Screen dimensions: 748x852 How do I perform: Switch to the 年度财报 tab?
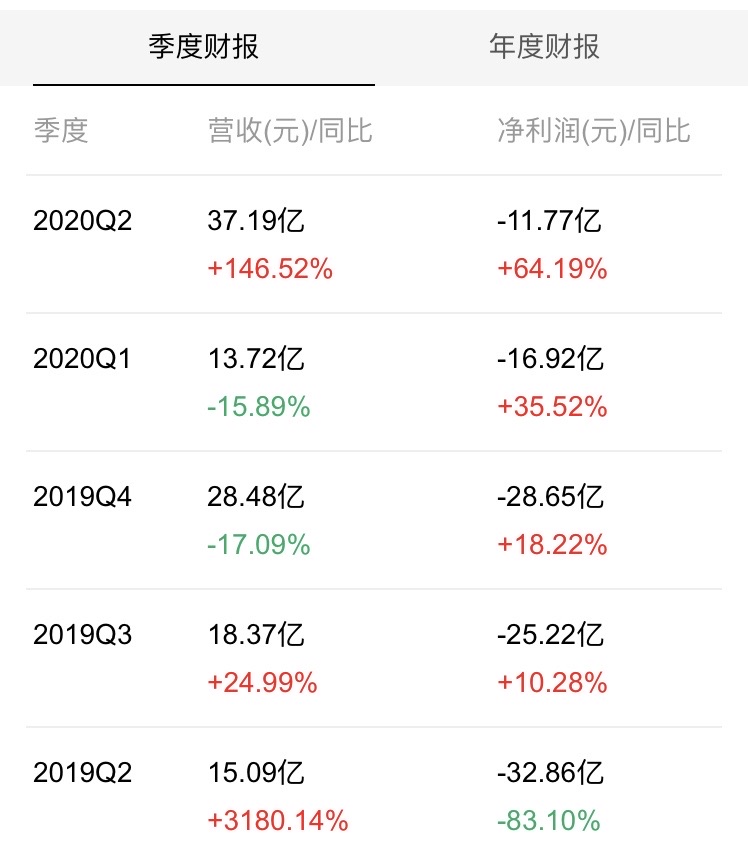coord(544,47)
